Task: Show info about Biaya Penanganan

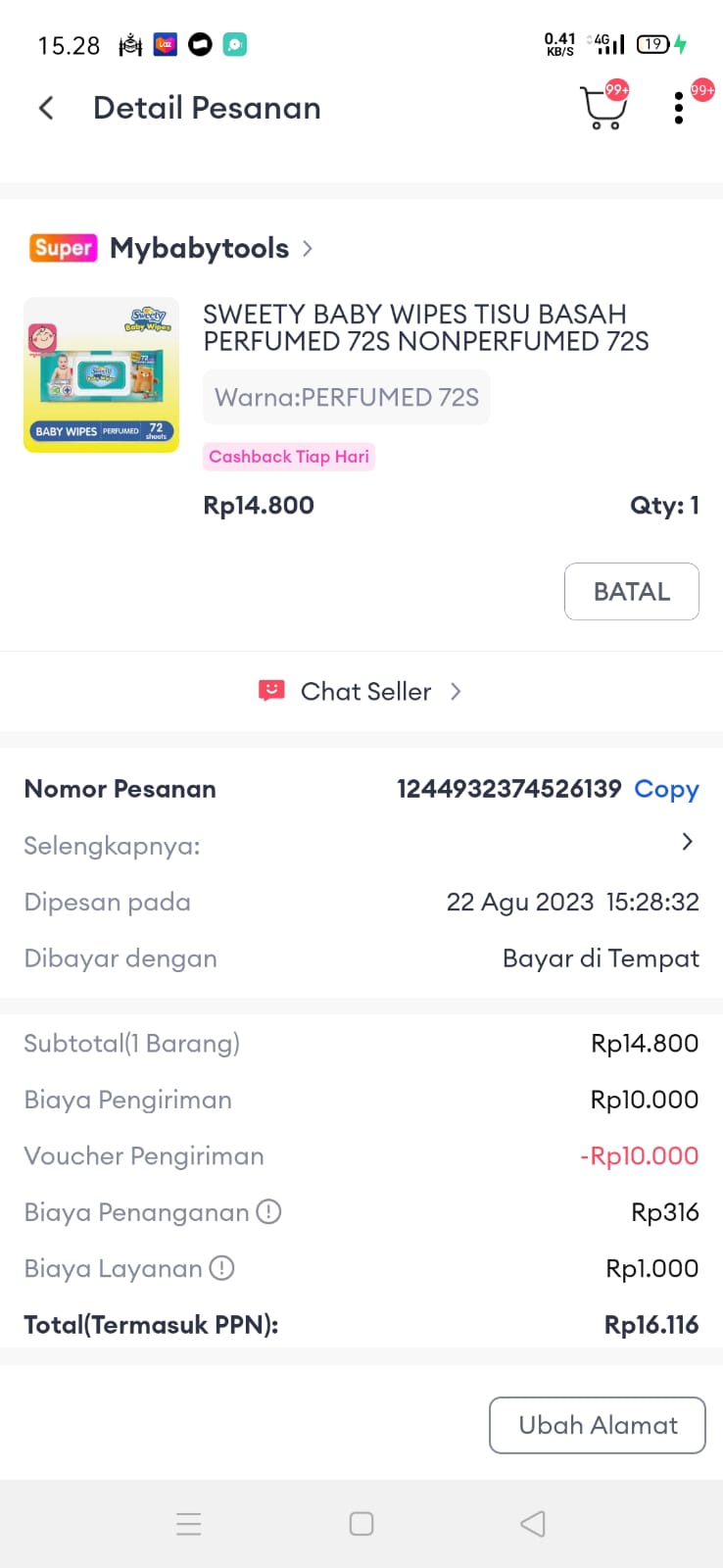Action: (x=268, y=1212)
